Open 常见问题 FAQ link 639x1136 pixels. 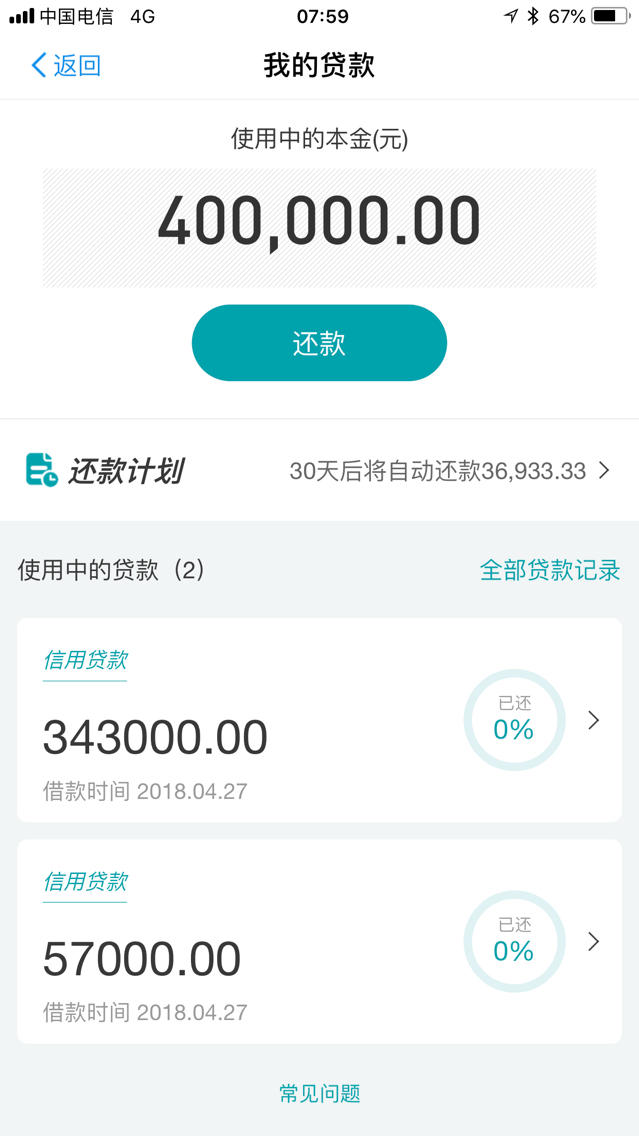(x=320, y=1093)
